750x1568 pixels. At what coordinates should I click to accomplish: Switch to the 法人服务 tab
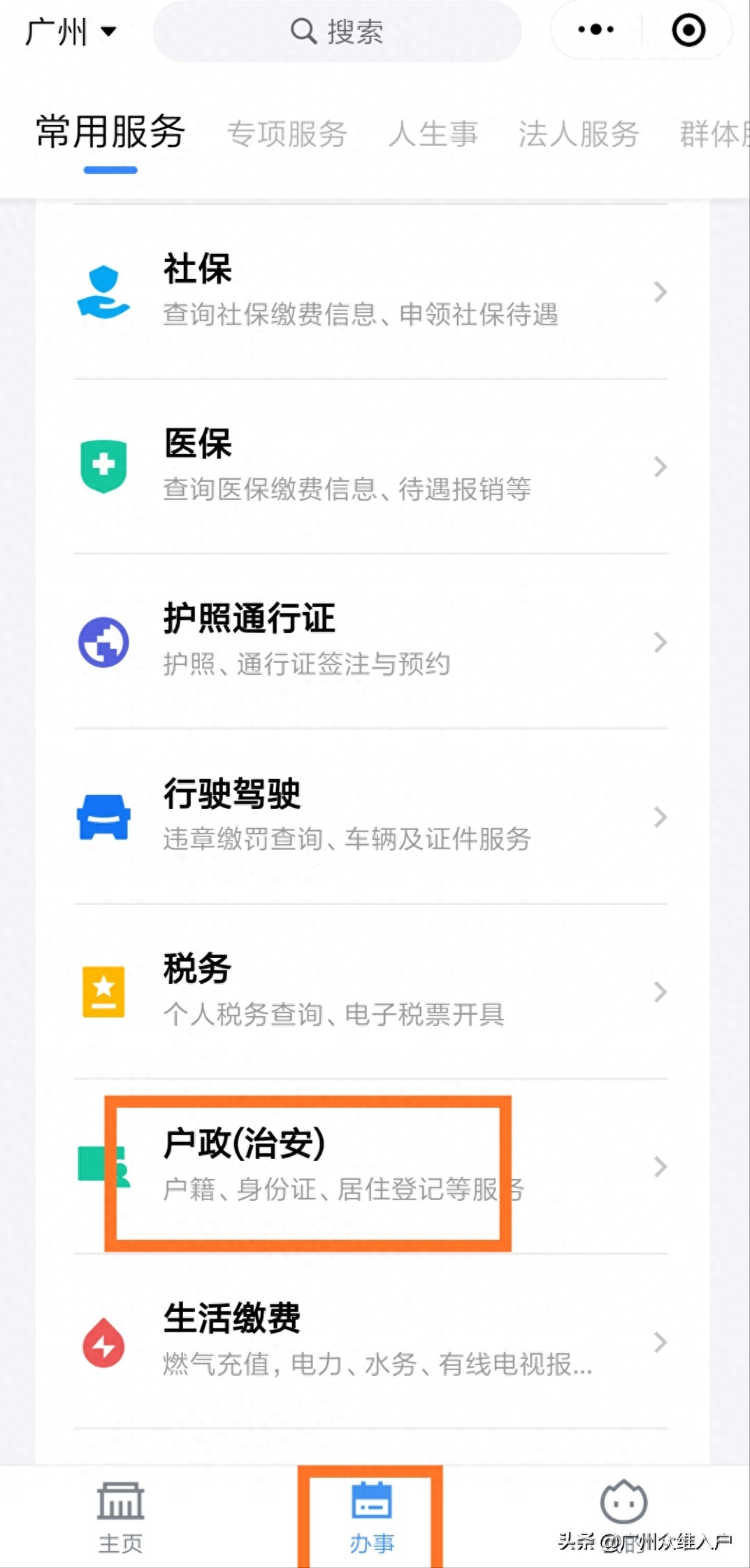(579, 134)
